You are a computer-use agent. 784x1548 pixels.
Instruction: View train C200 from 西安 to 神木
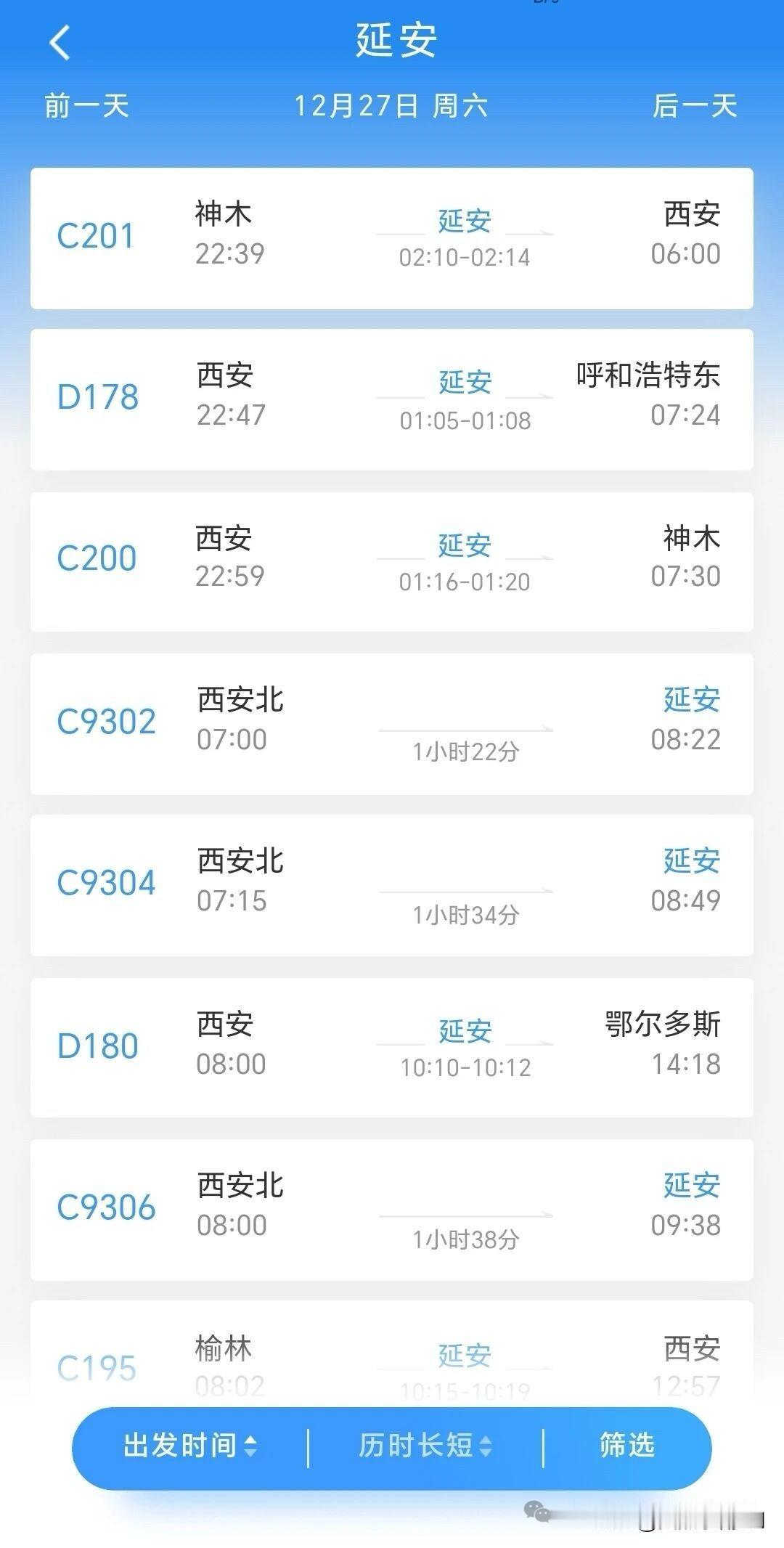coord(391,561)
